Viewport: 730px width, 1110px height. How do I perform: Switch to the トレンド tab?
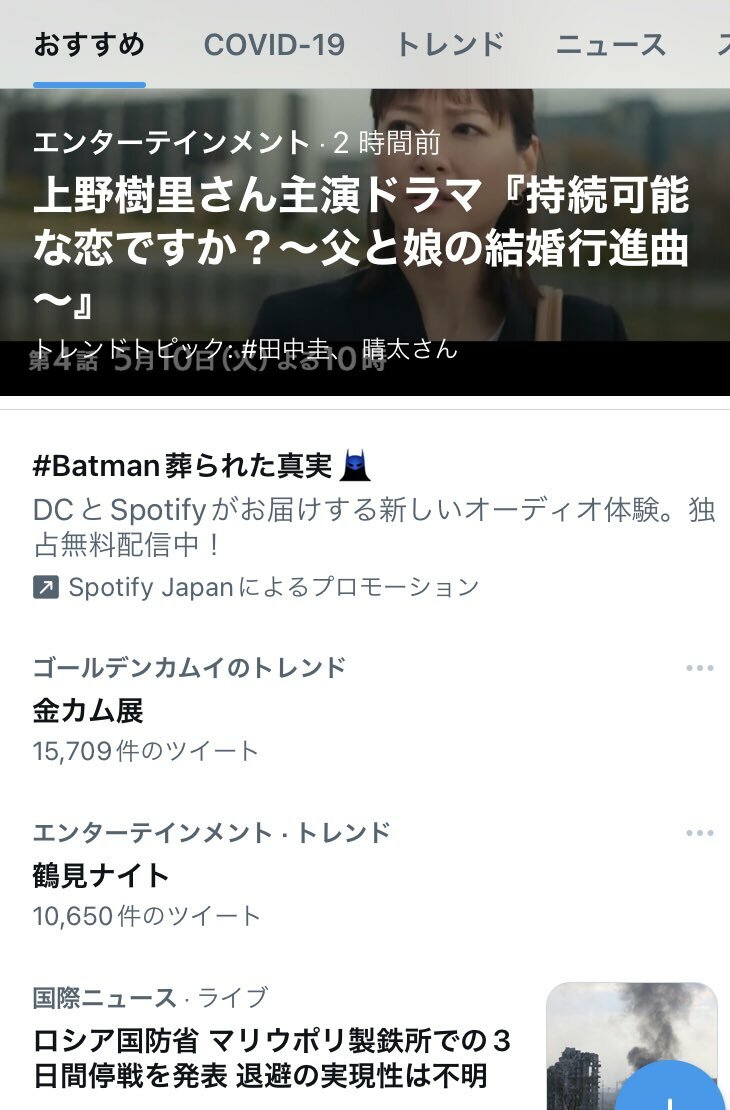coord(450,45)
